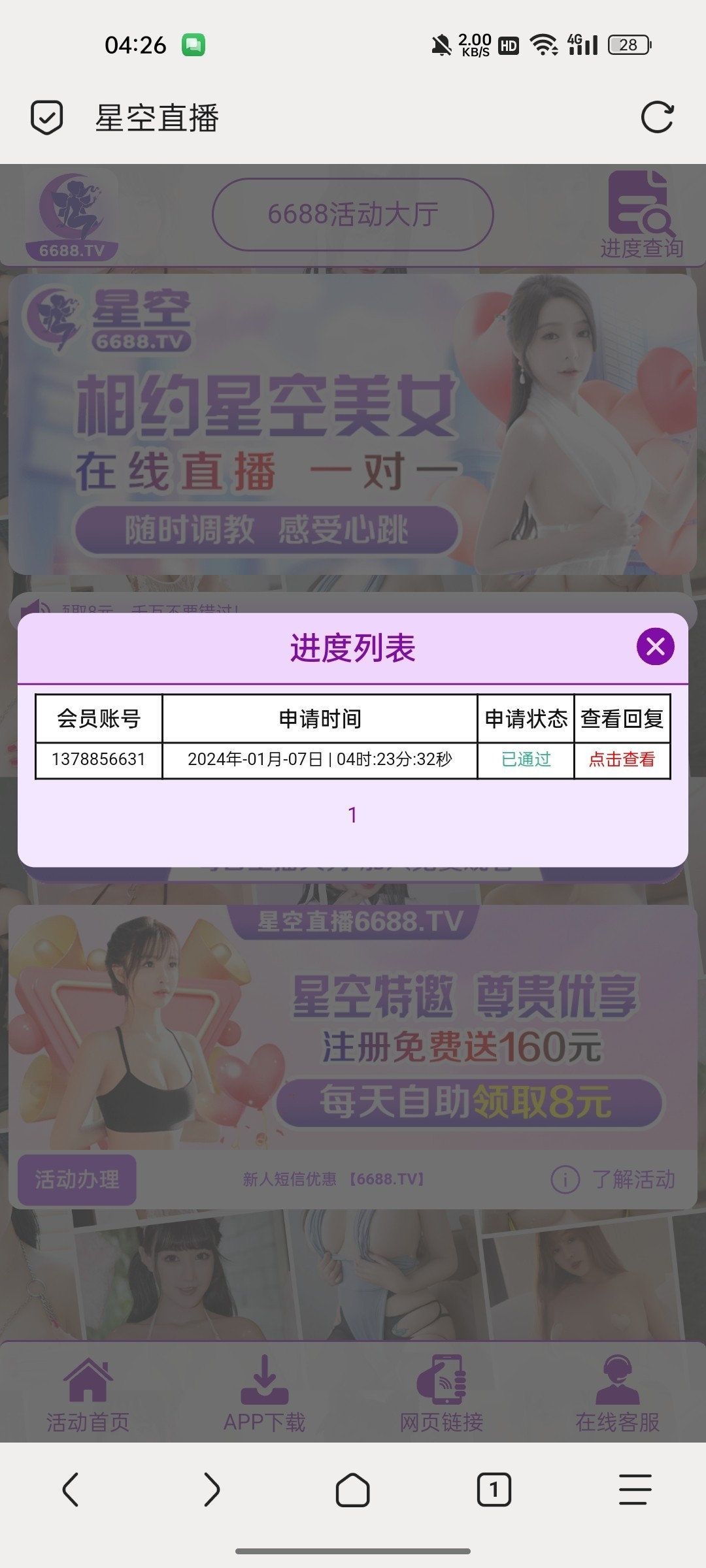
Task: Open the browser home page
Action: (x=352, y=1490)
